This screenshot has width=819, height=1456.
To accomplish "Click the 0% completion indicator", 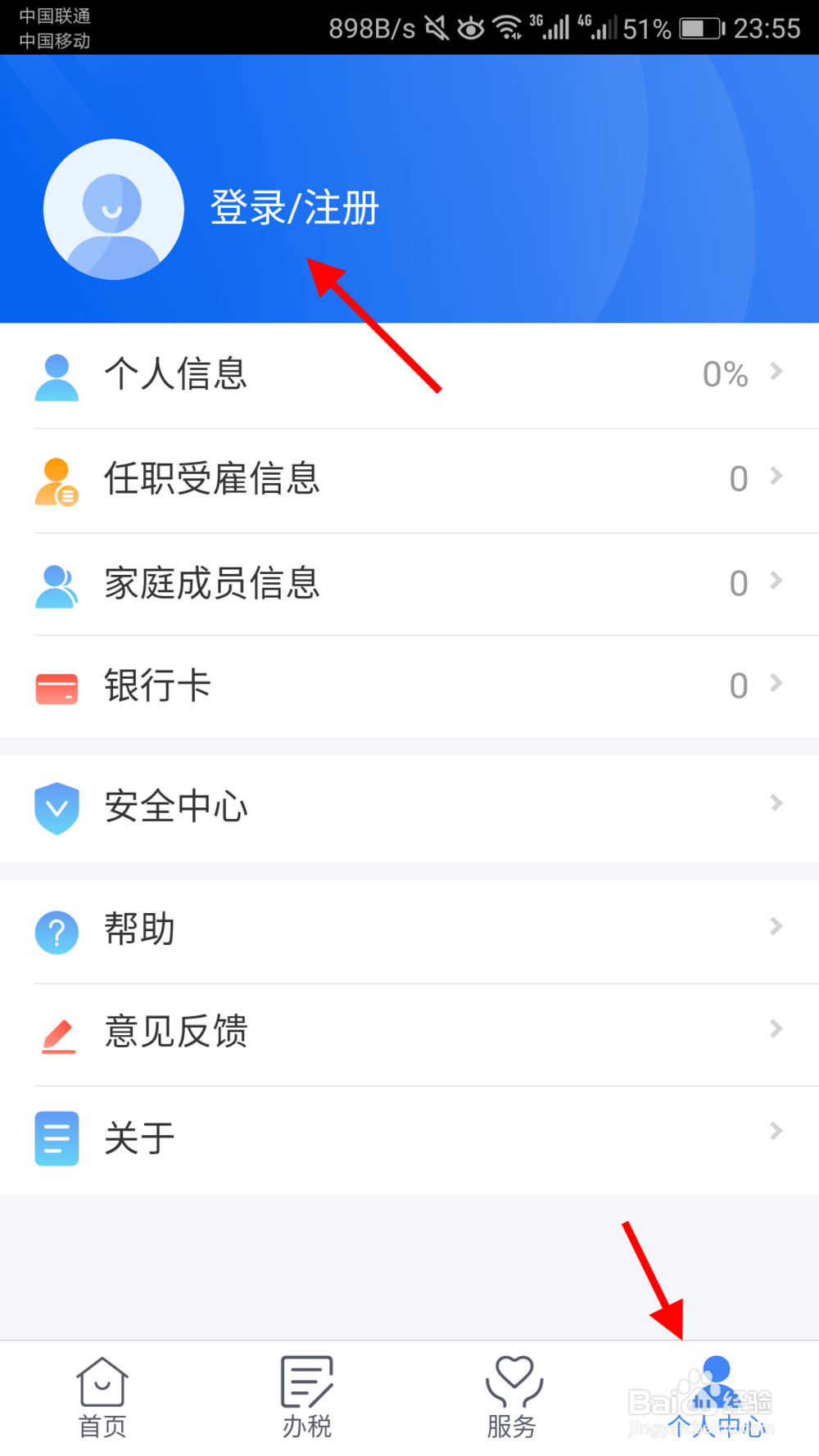I will point(724,374).
